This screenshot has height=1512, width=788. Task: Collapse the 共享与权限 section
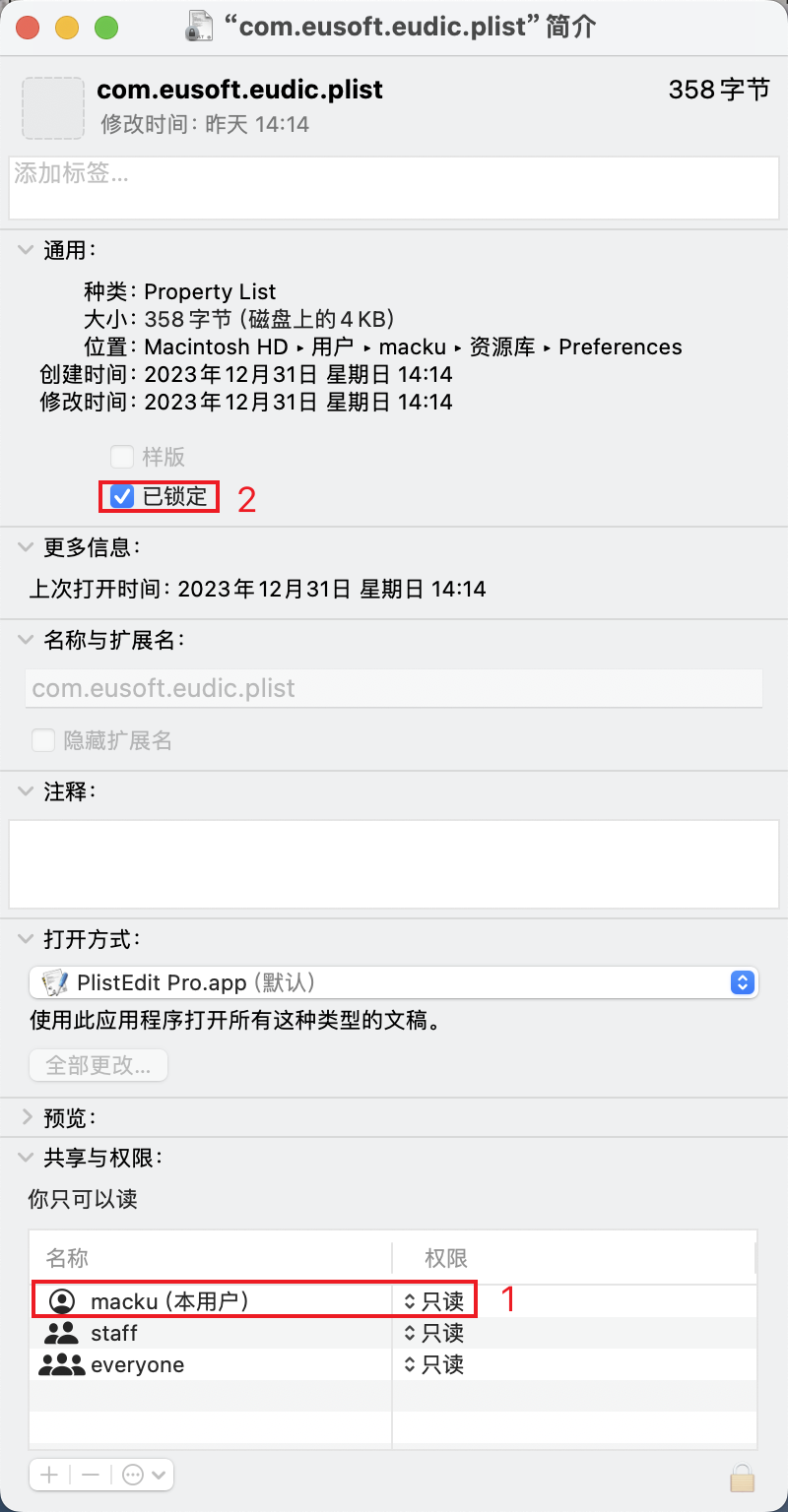(x=25, y=1159)
